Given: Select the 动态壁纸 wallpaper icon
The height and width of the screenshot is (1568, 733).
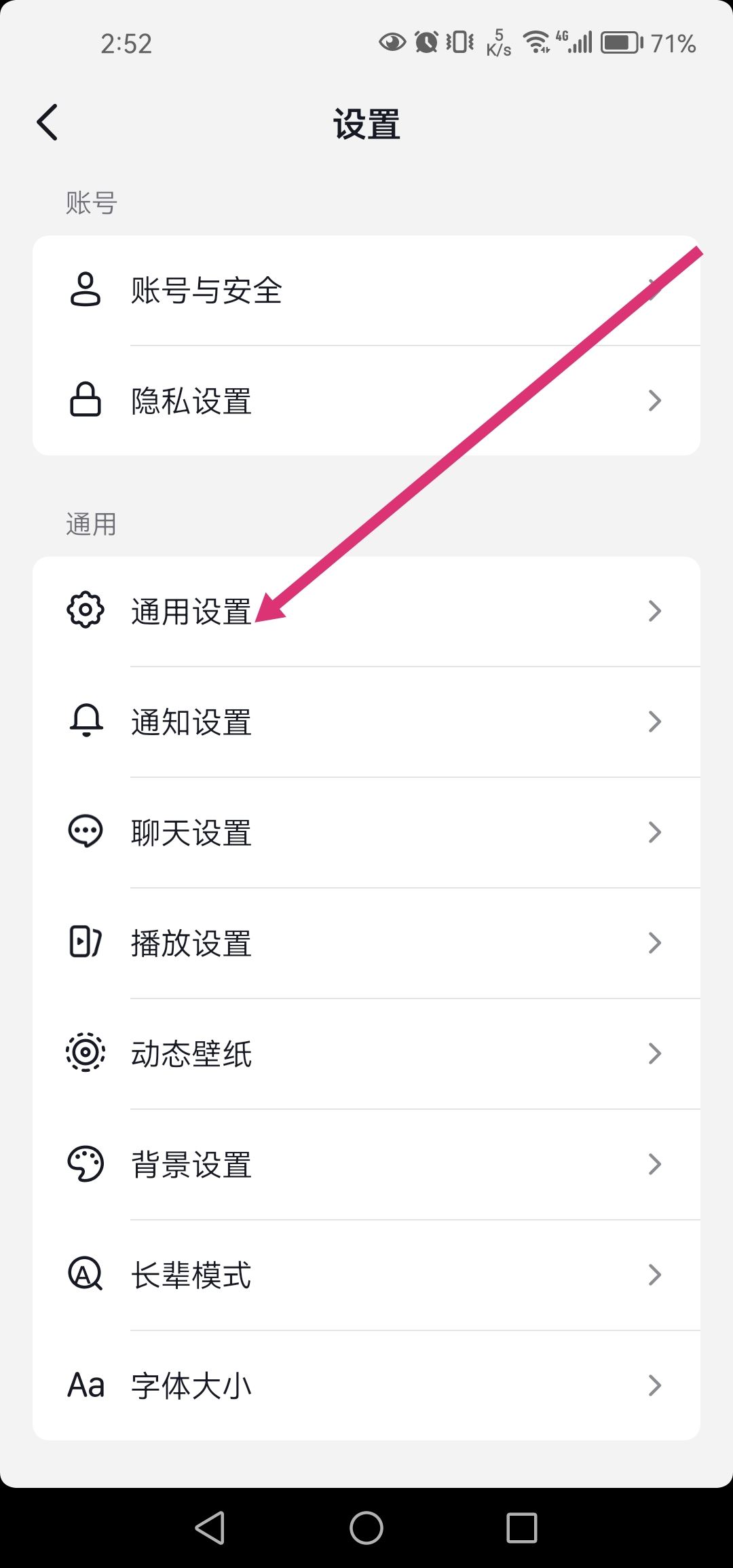Looking at the screenshot, I should point(85,1053).
